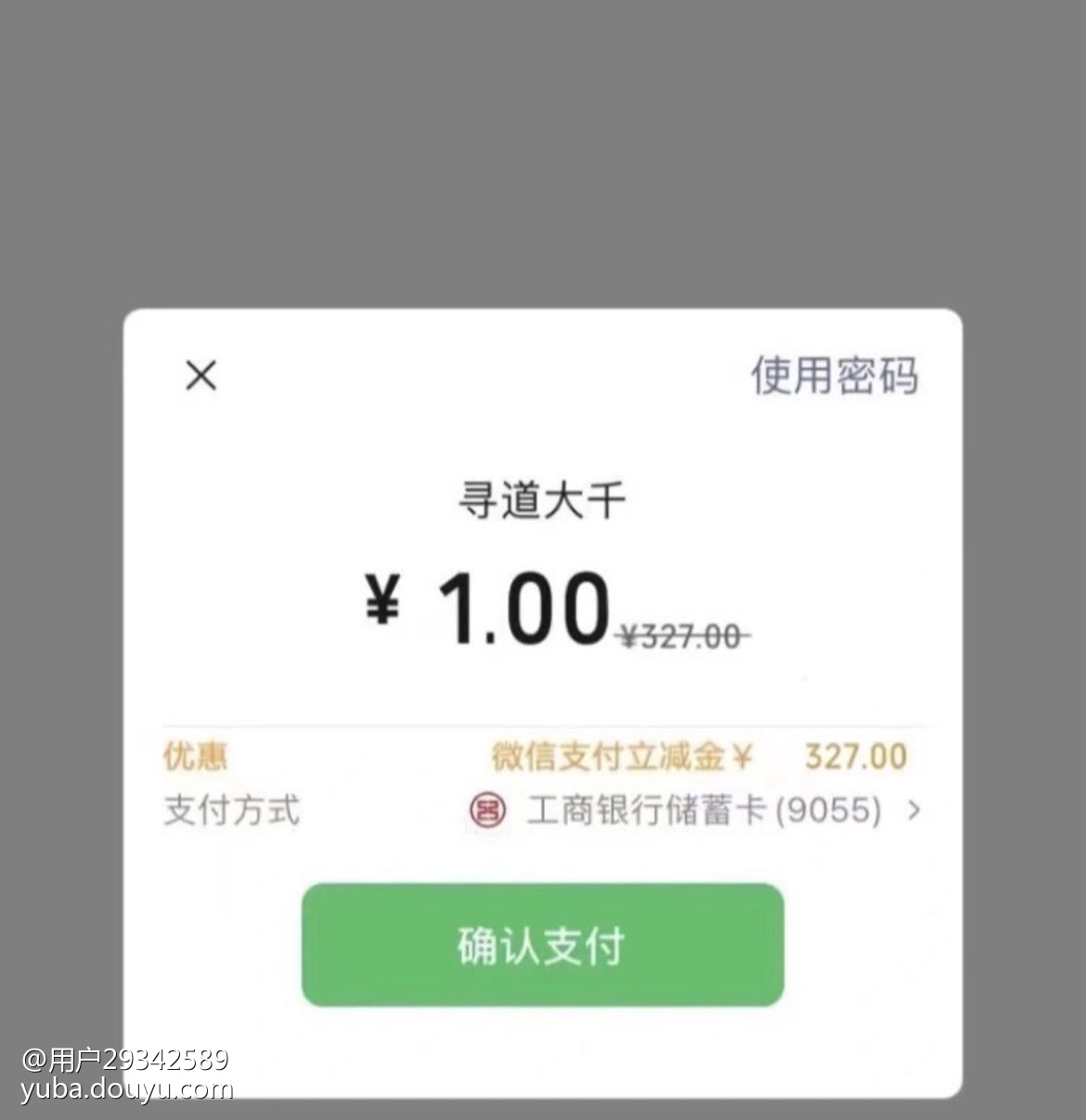1086x1120 pixels.
Task: Tap the green 确认支付 button
Action: coord(542,945)
